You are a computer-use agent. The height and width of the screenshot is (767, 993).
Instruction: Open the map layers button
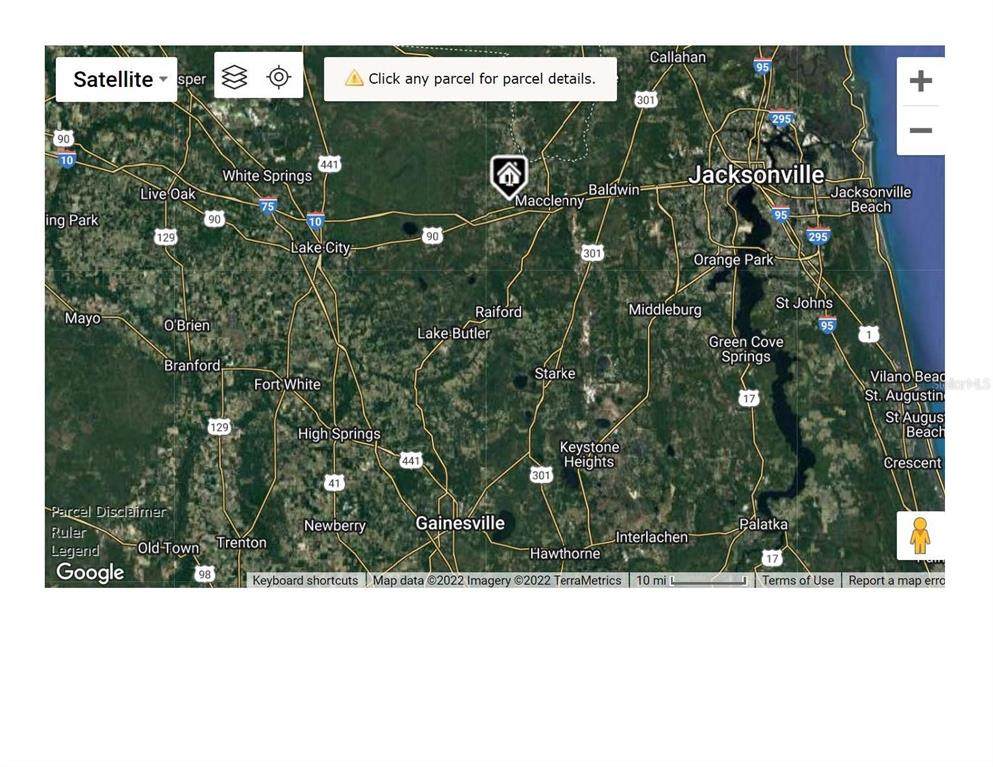[235, 77]
